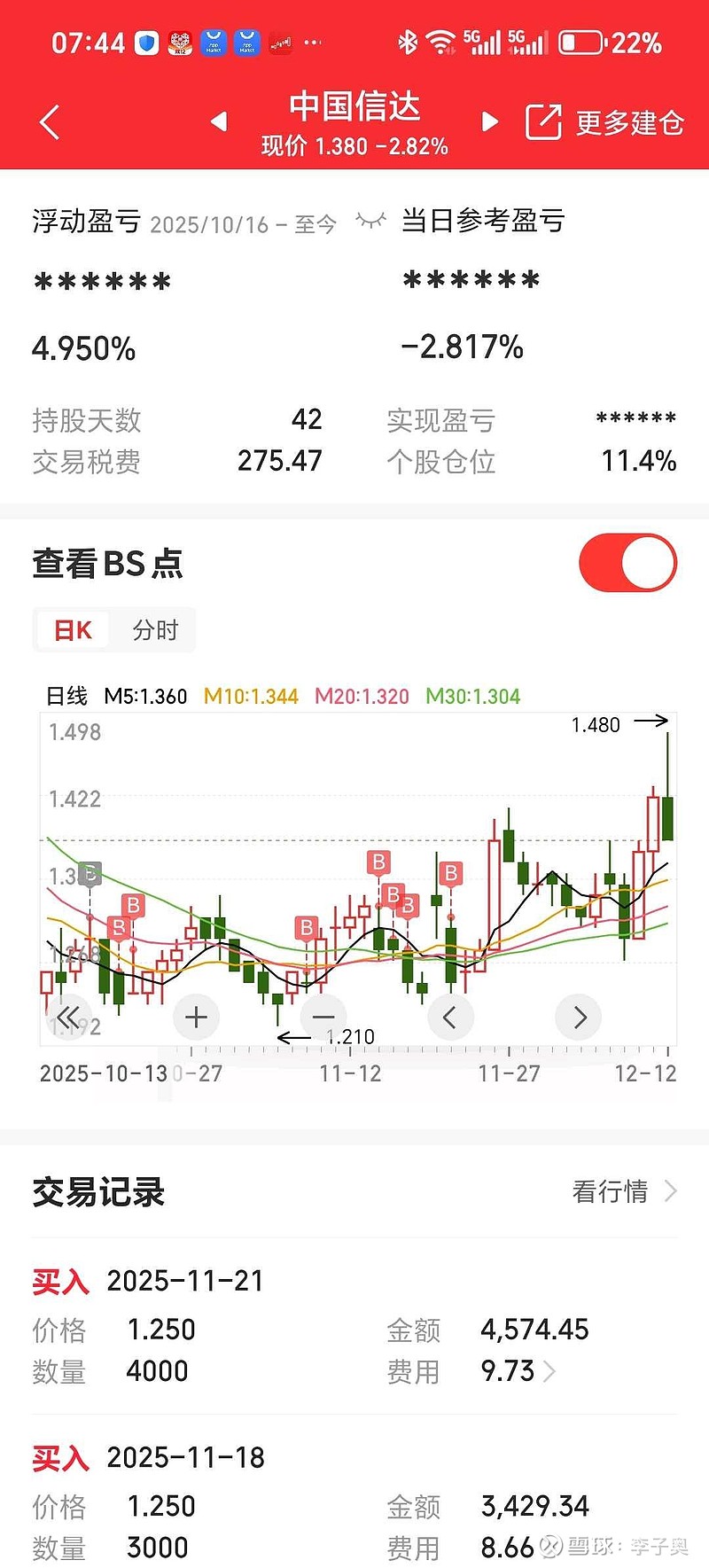The height and width of the screenshot is (1568, 709).
Task: Jump chart to earliest with double-left arrow
Action: 68,1017
